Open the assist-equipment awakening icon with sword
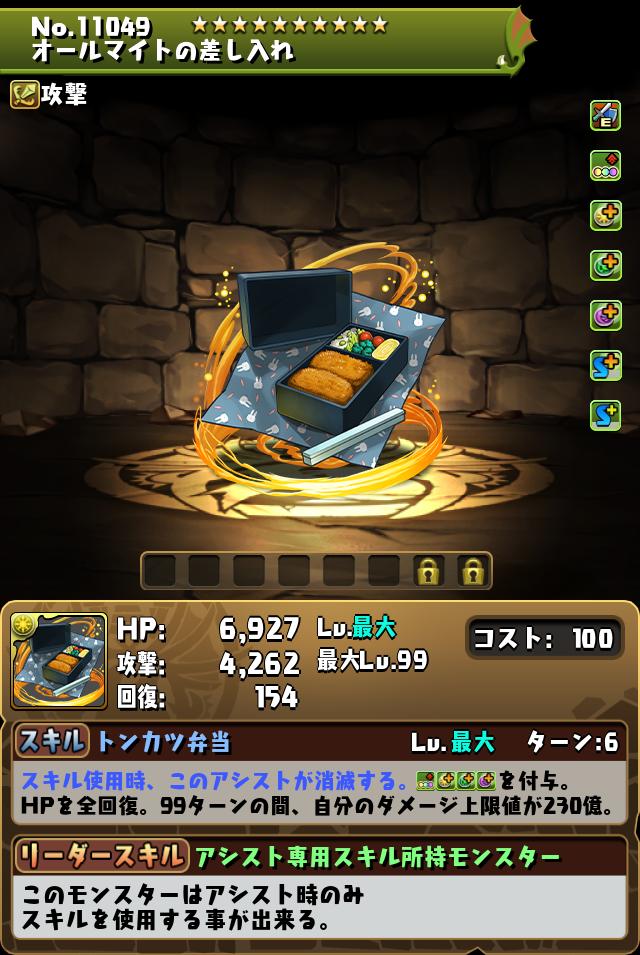This screenshot has width=640, height=955. (x=605, y=115)
